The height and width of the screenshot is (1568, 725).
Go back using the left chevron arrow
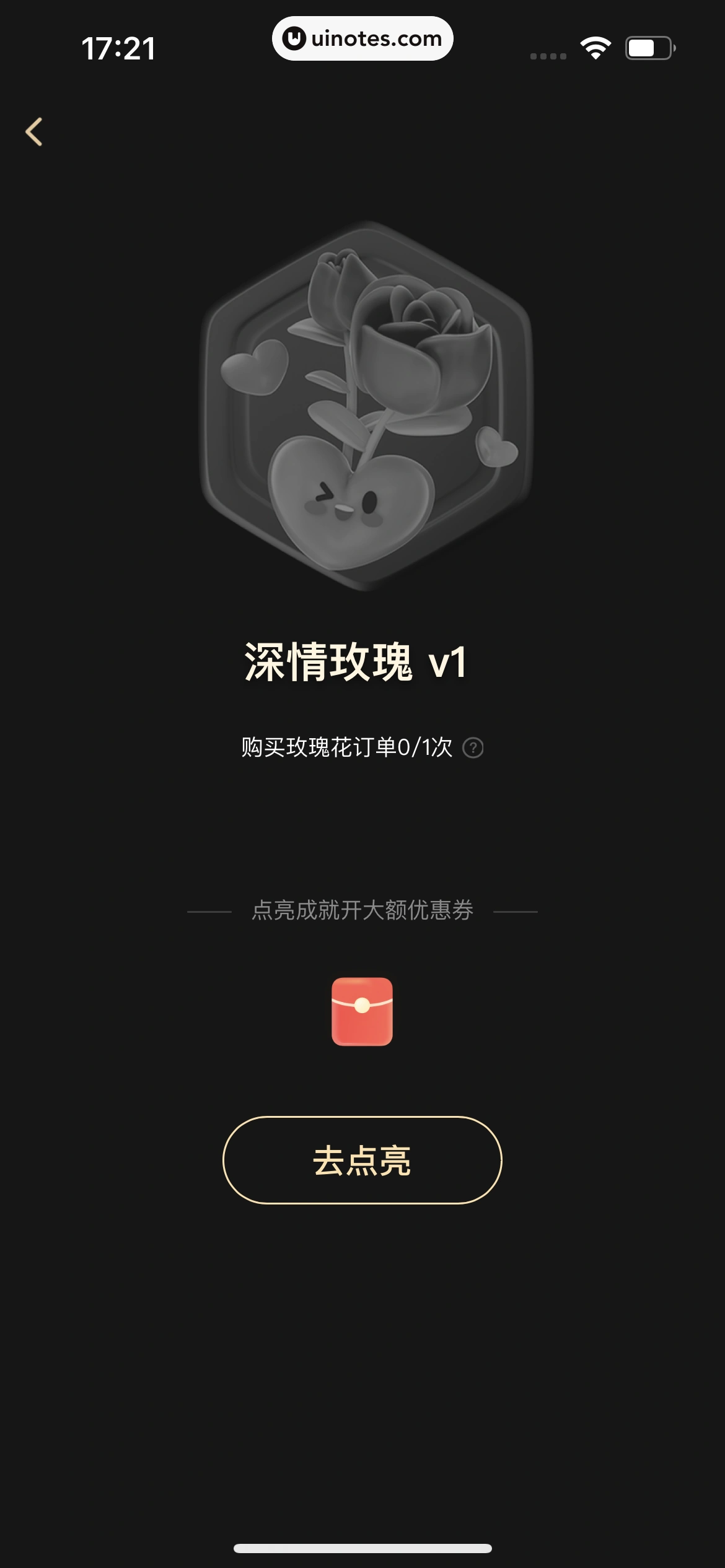35,132
